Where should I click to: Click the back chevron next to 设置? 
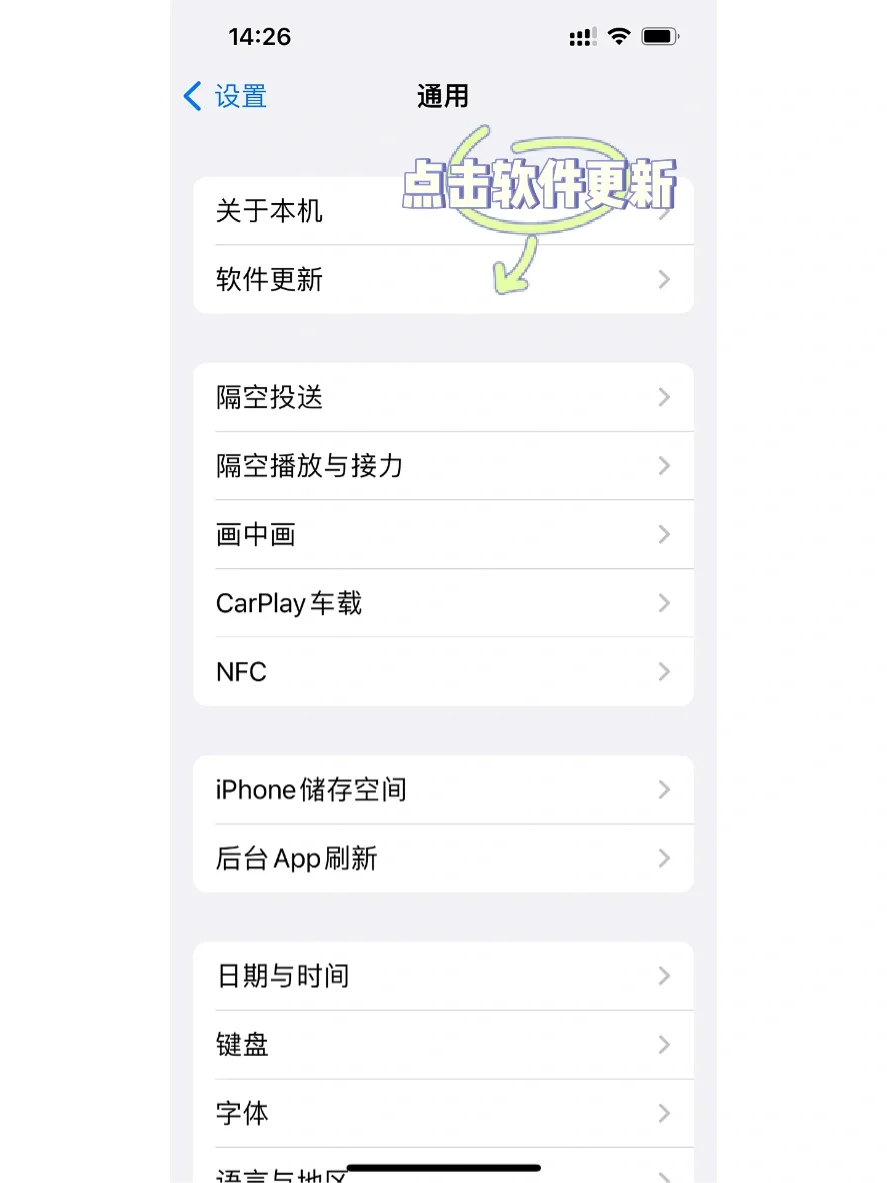click(191, 96)
